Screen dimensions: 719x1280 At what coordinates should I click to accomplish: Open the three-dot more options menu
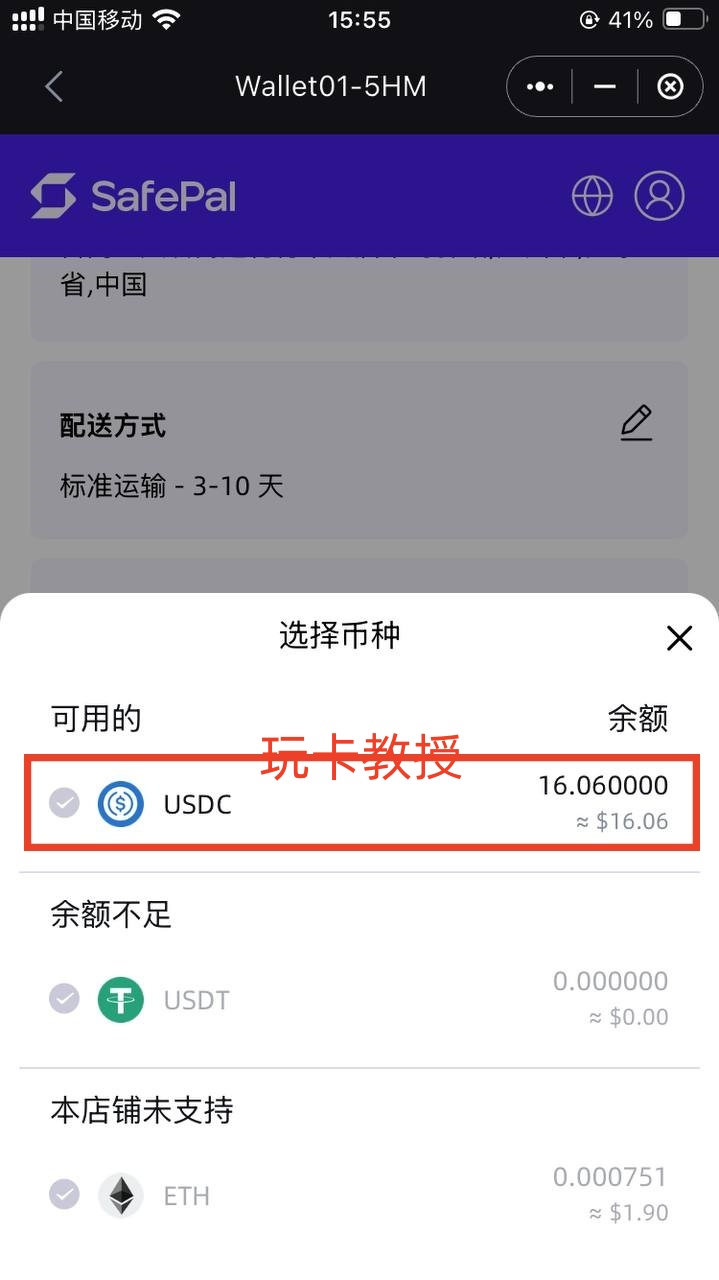coord(540,87)
